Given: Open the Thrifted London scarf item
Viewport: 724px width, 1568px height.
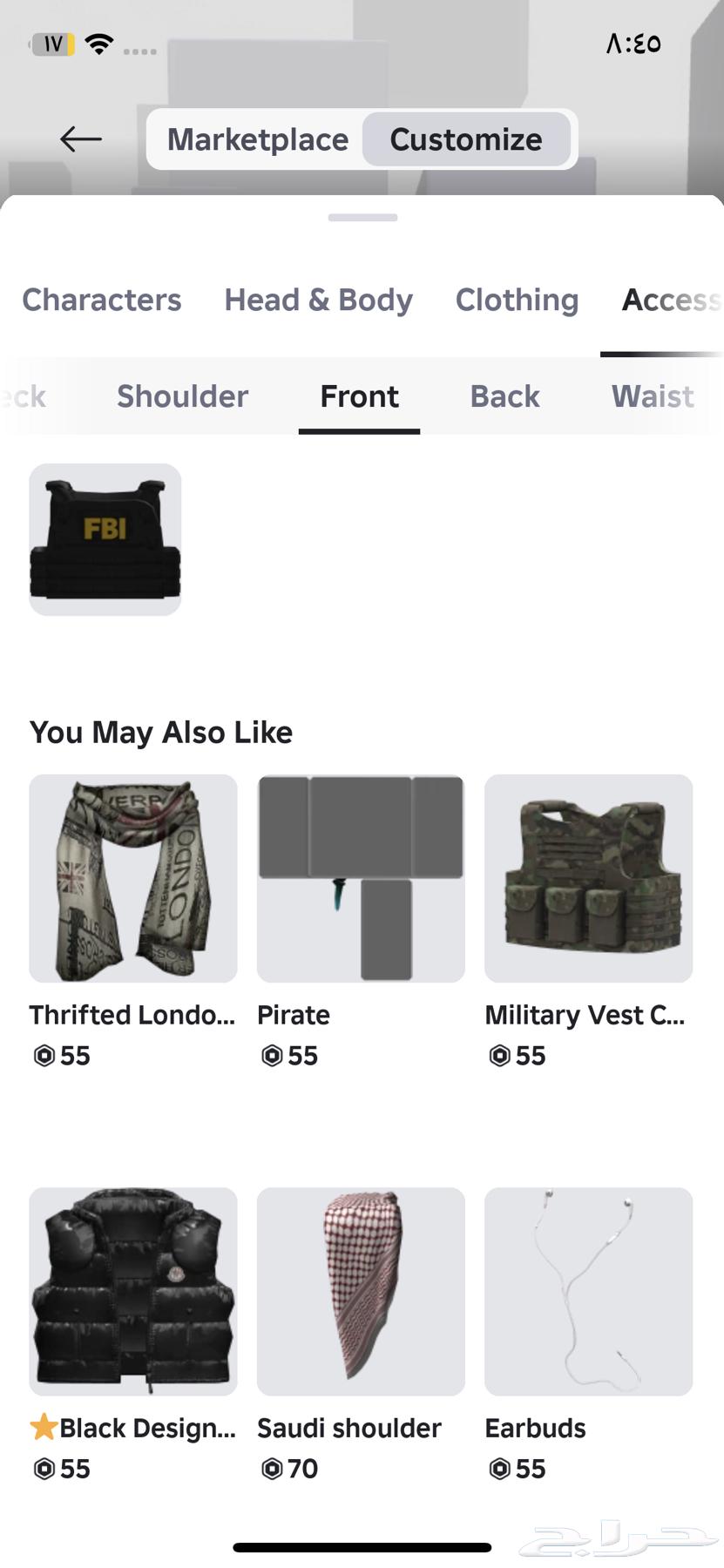Looking at the screenshot, I should pyautogui.click(x=133, y=878).
